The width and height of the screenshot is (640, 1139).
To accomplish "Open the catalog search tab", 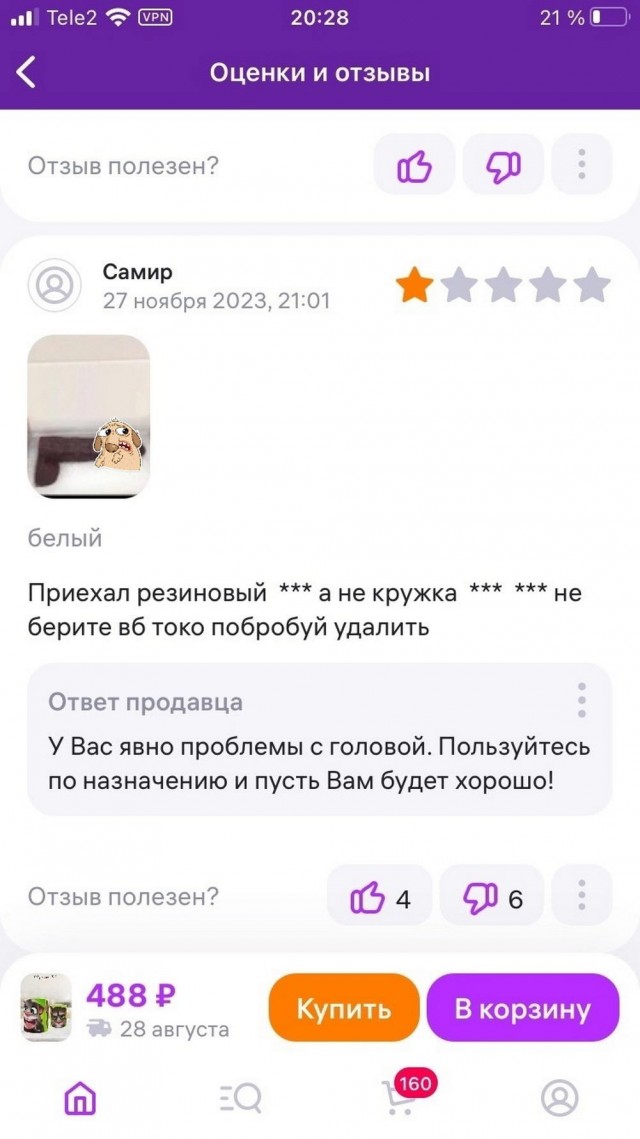I will click(x=240, y=1099).
